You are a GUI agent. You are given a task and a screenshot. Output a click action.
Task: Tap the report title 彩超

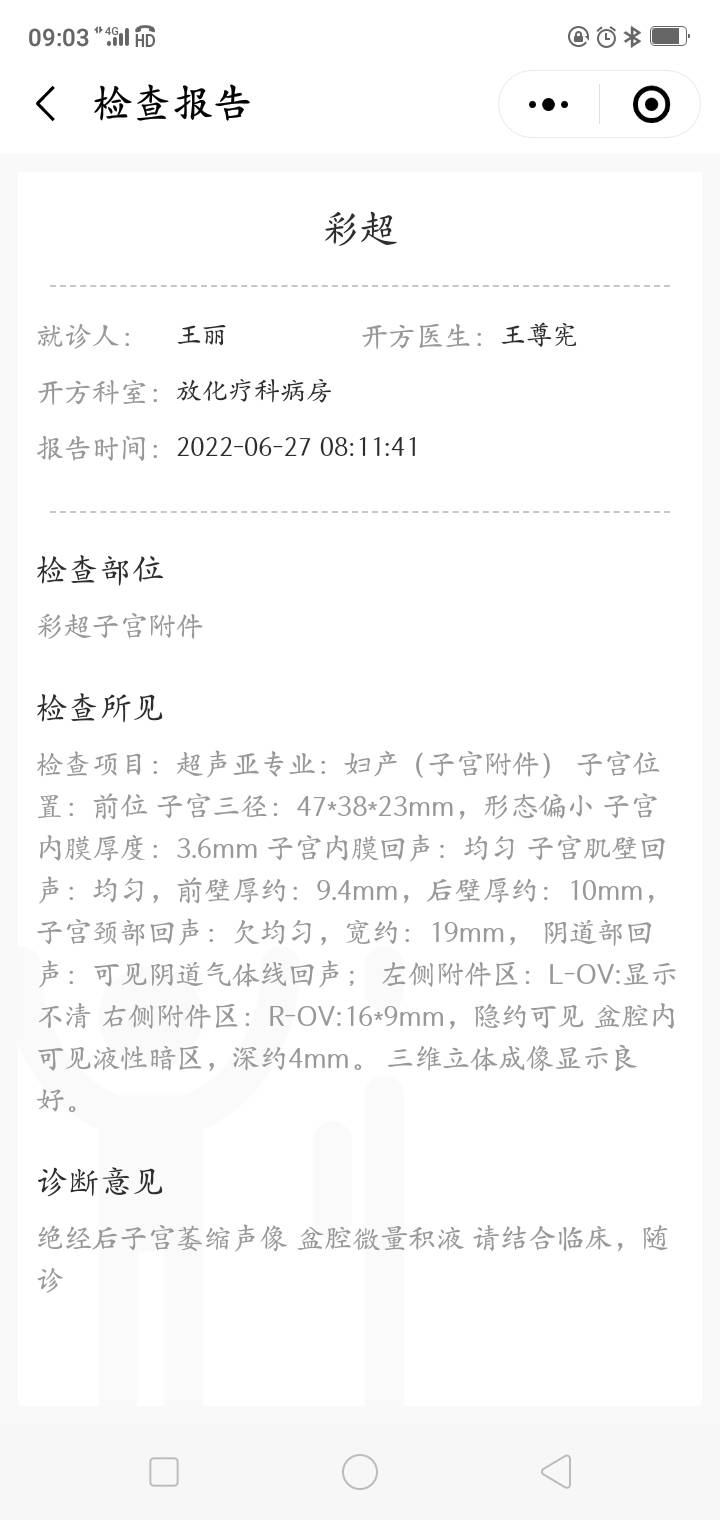point(360,229)
